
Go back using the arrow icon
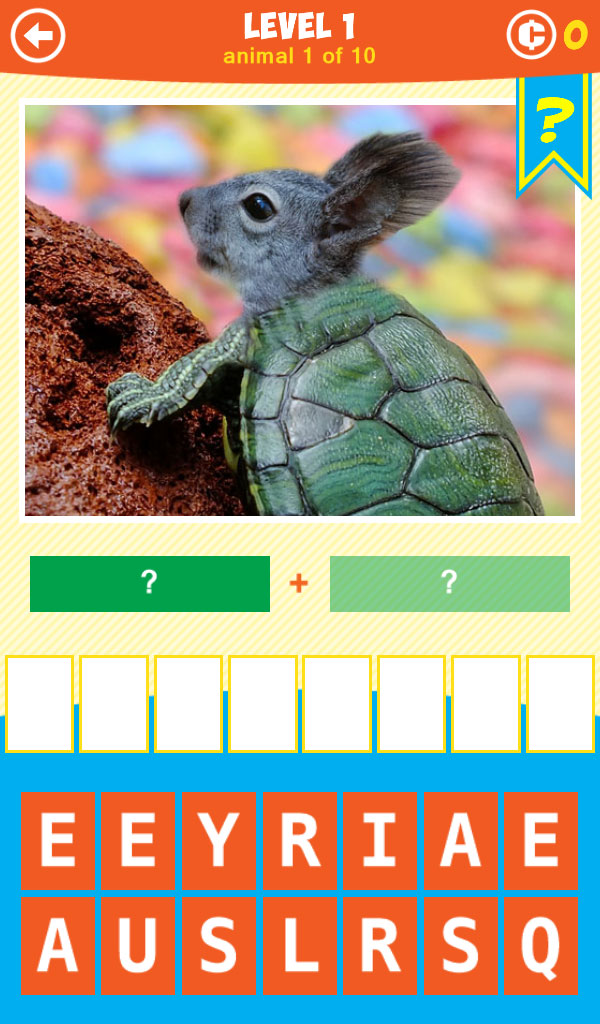pyautogui.click(x=38, y=37)
